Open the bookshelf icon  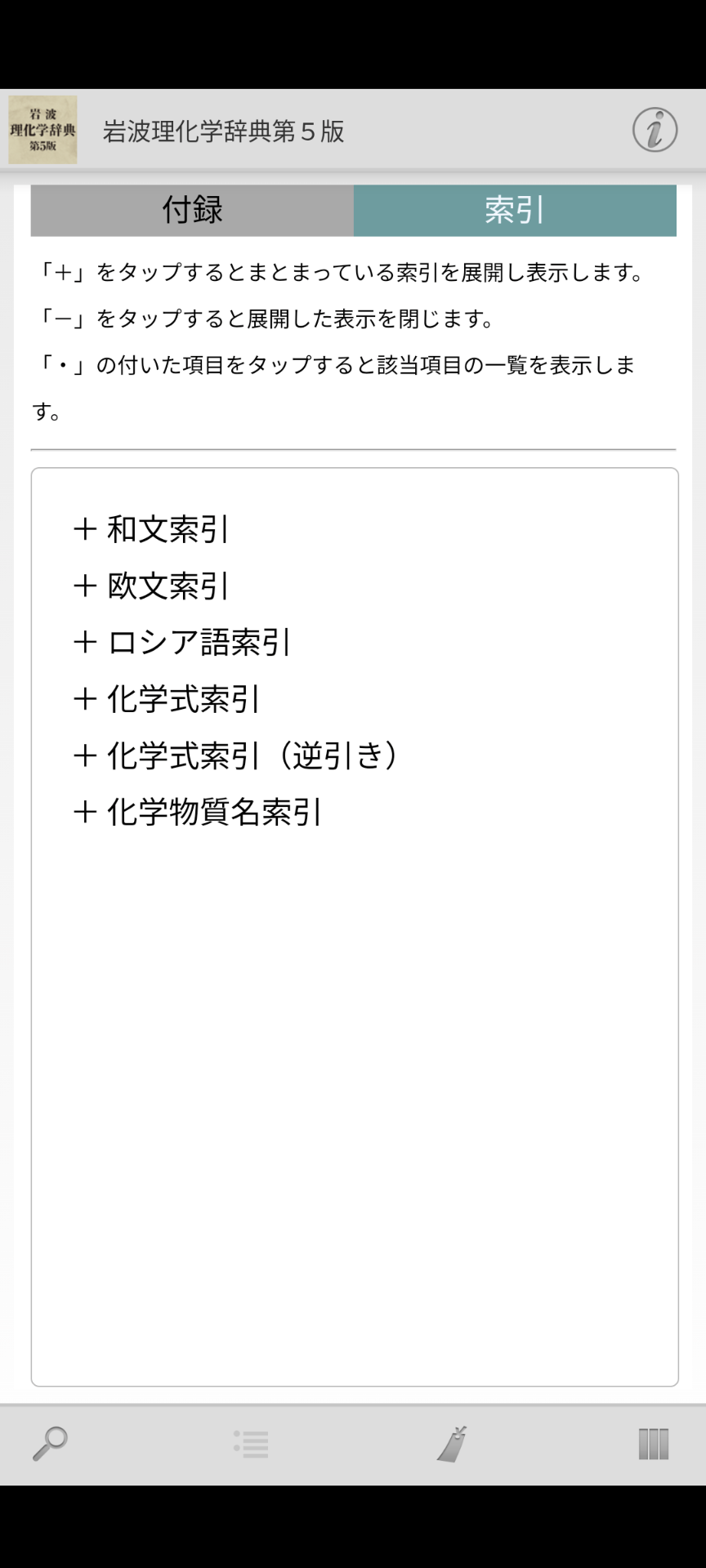[653, 1443]
